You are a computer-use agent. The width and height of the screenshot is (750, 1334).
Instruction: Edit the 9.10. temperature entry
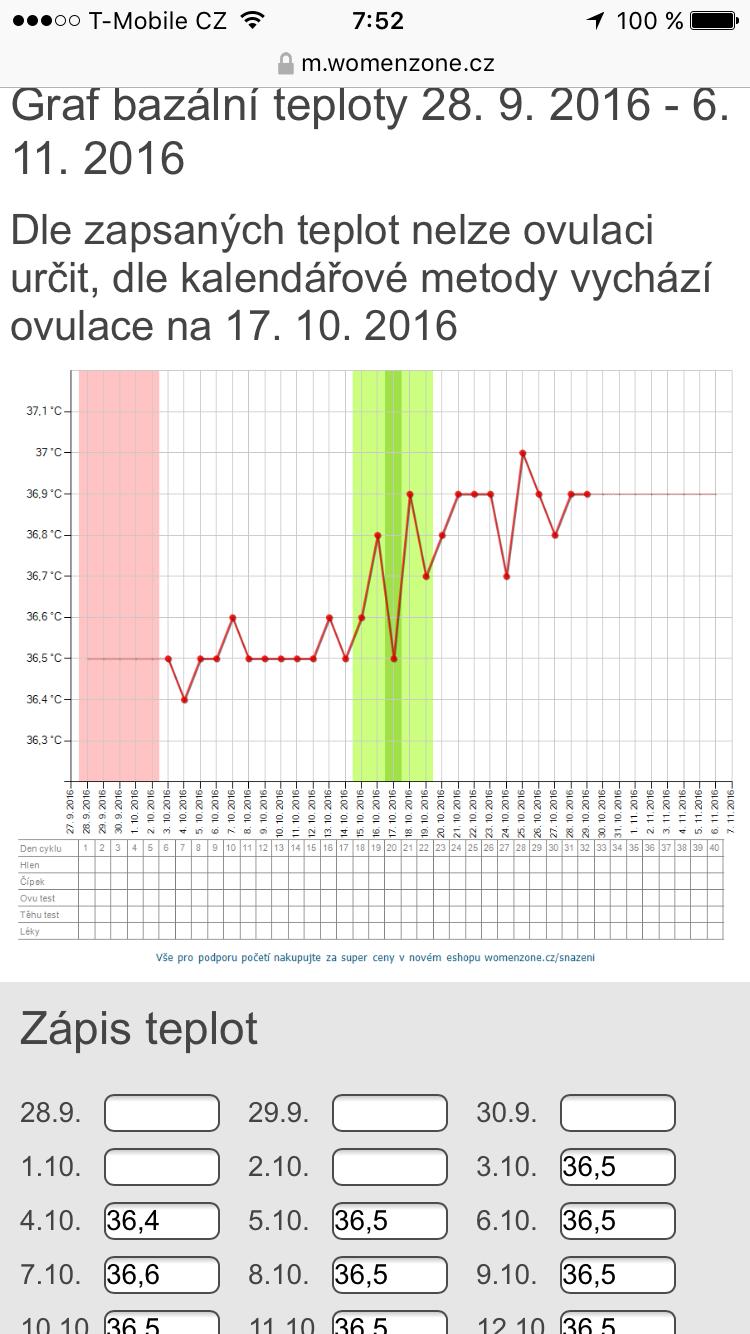[618, 1275]
